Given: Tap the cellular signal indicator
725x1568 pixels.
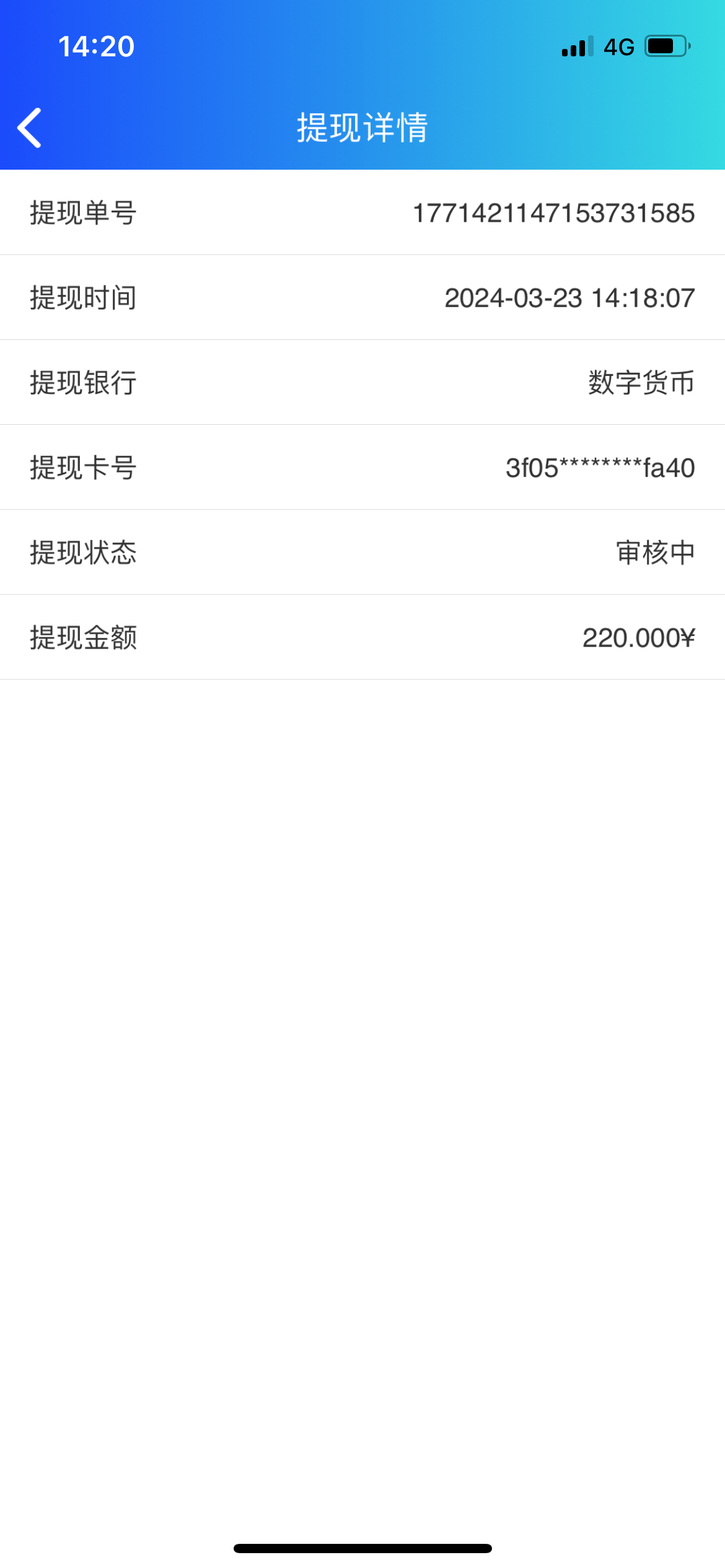Looking at the screenshot, I should 576,46.
